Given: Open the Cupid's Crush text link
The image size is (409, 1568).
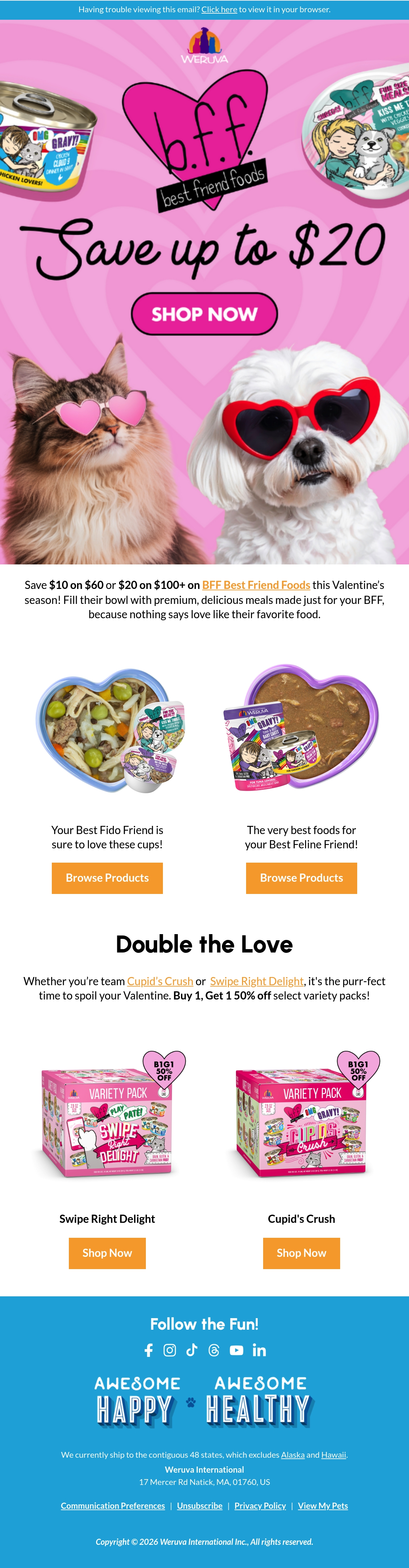Looking at the screenshot, I should 160,981.
